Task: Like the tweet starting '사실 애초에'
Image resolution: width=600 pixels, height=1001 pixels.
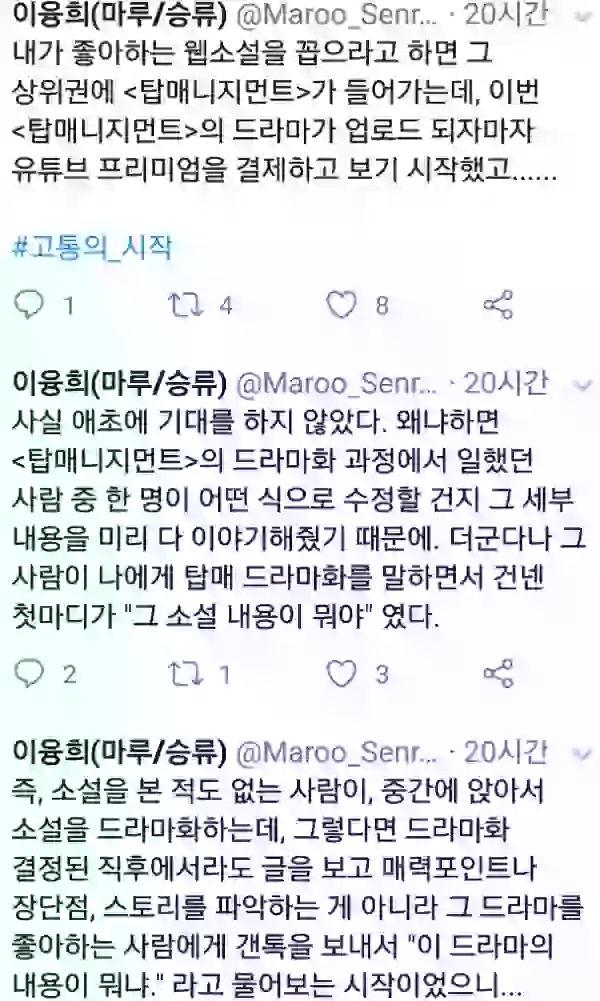Action: 342,675
